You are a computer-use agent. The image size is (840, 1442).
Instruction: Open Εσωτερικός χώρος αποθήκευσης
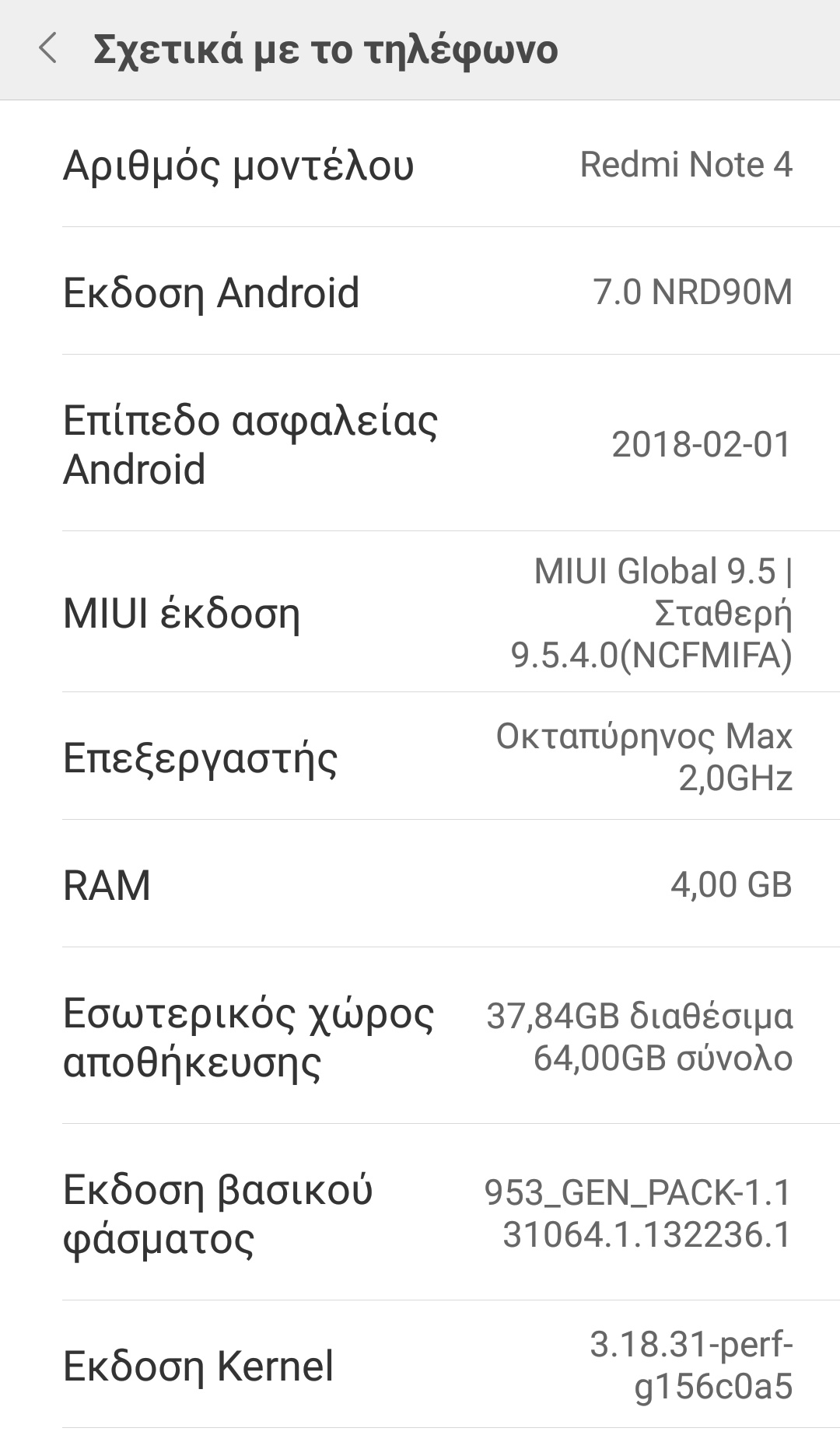point(420,1037)
